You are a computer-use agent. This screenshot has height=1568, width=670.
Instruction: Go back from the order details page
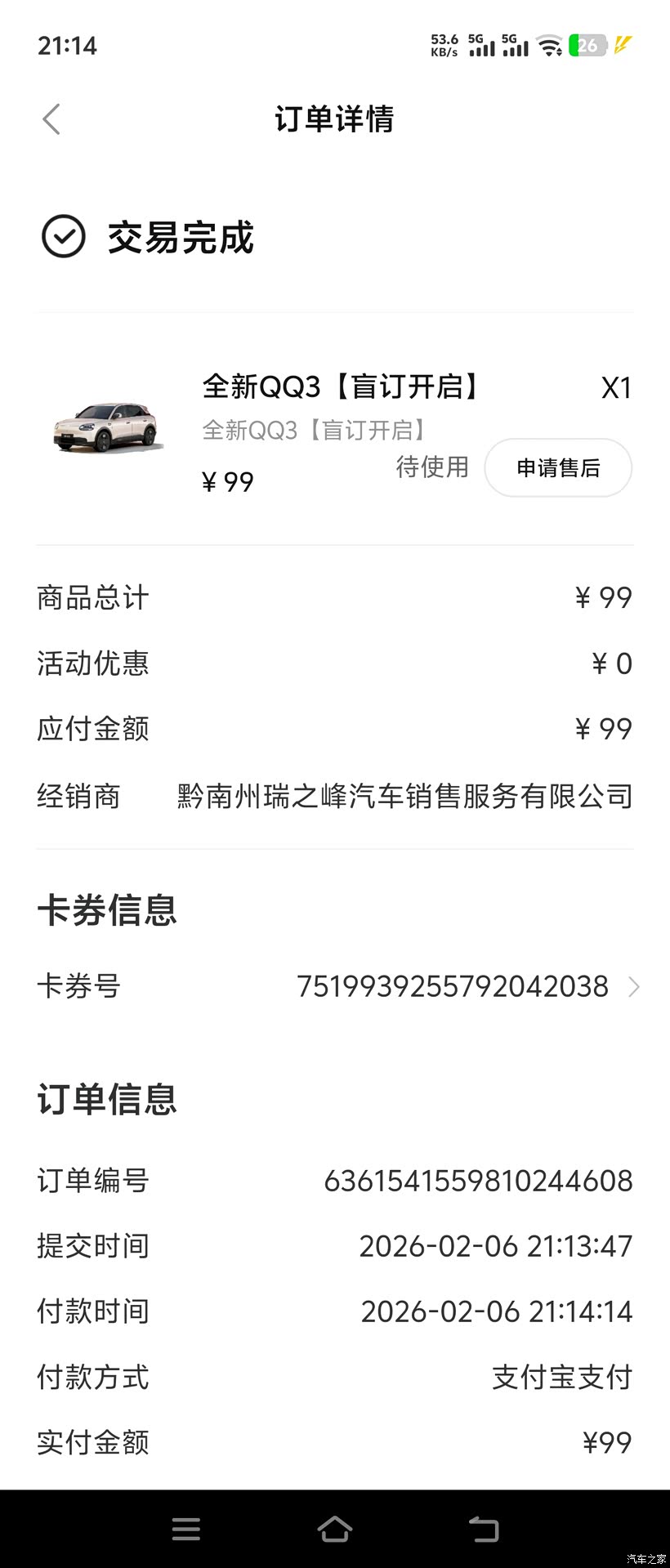pyautogui.click(x=51, y=119)
